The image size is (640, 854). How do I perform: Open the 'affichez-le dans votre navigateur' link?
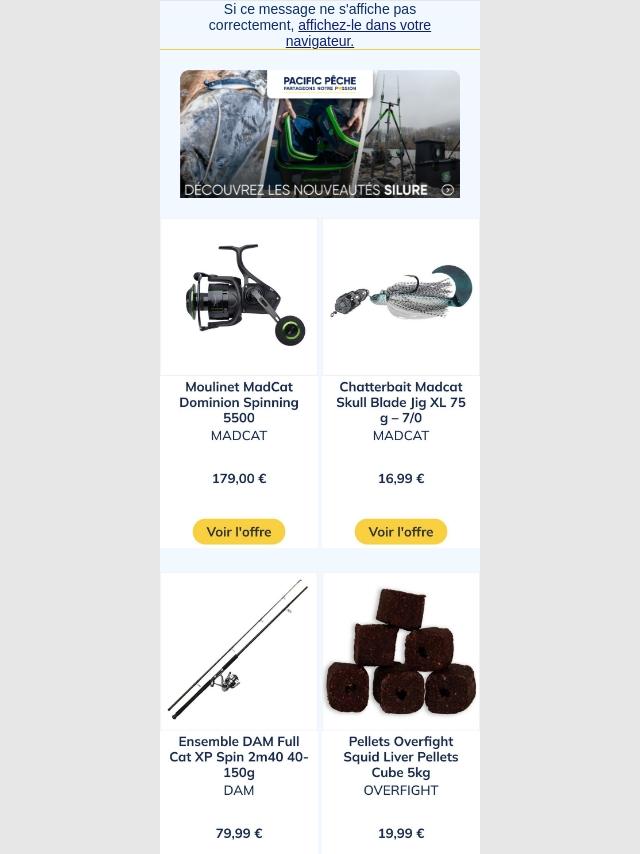point(358,33)
